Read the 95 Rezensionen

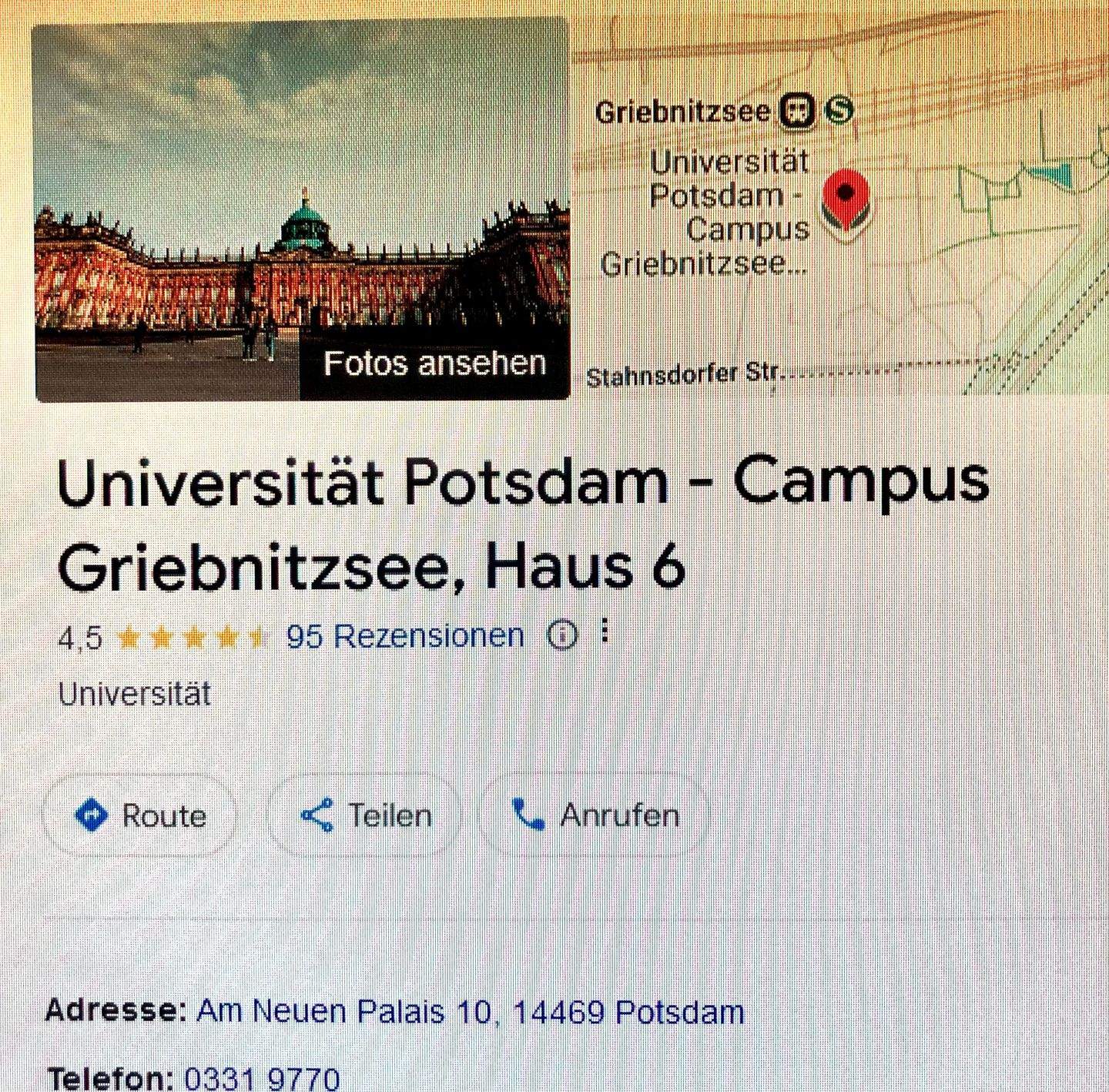pyautogui.click(x=405, y=636)
